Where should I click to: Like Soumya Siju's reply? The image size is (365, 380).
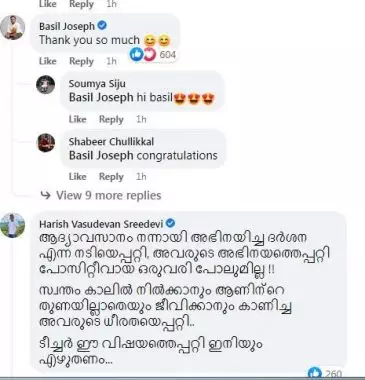click(77, 119)
